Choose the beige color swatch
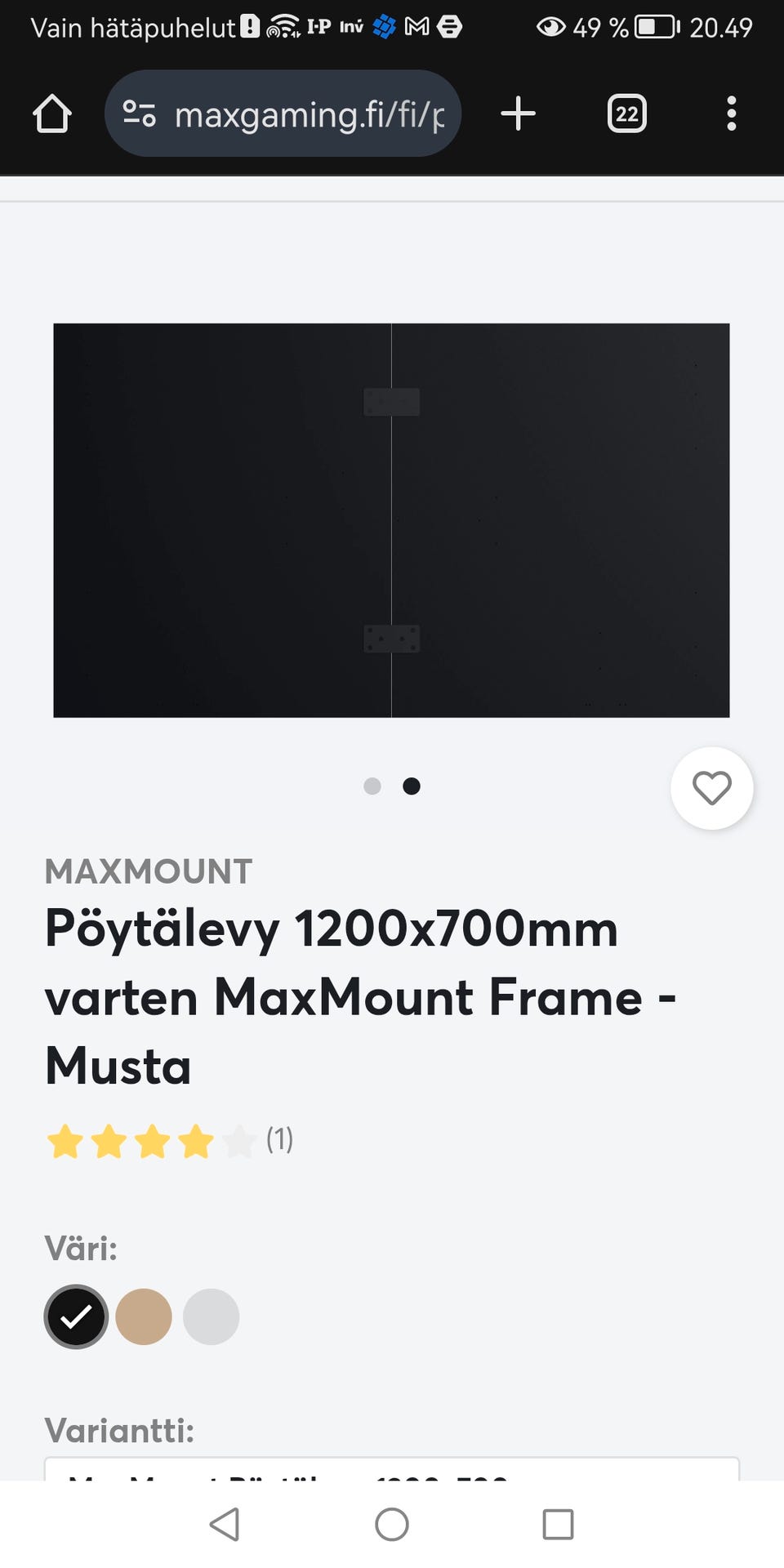This screenshot has height=1568, width=784. [x=144, y=1316]
